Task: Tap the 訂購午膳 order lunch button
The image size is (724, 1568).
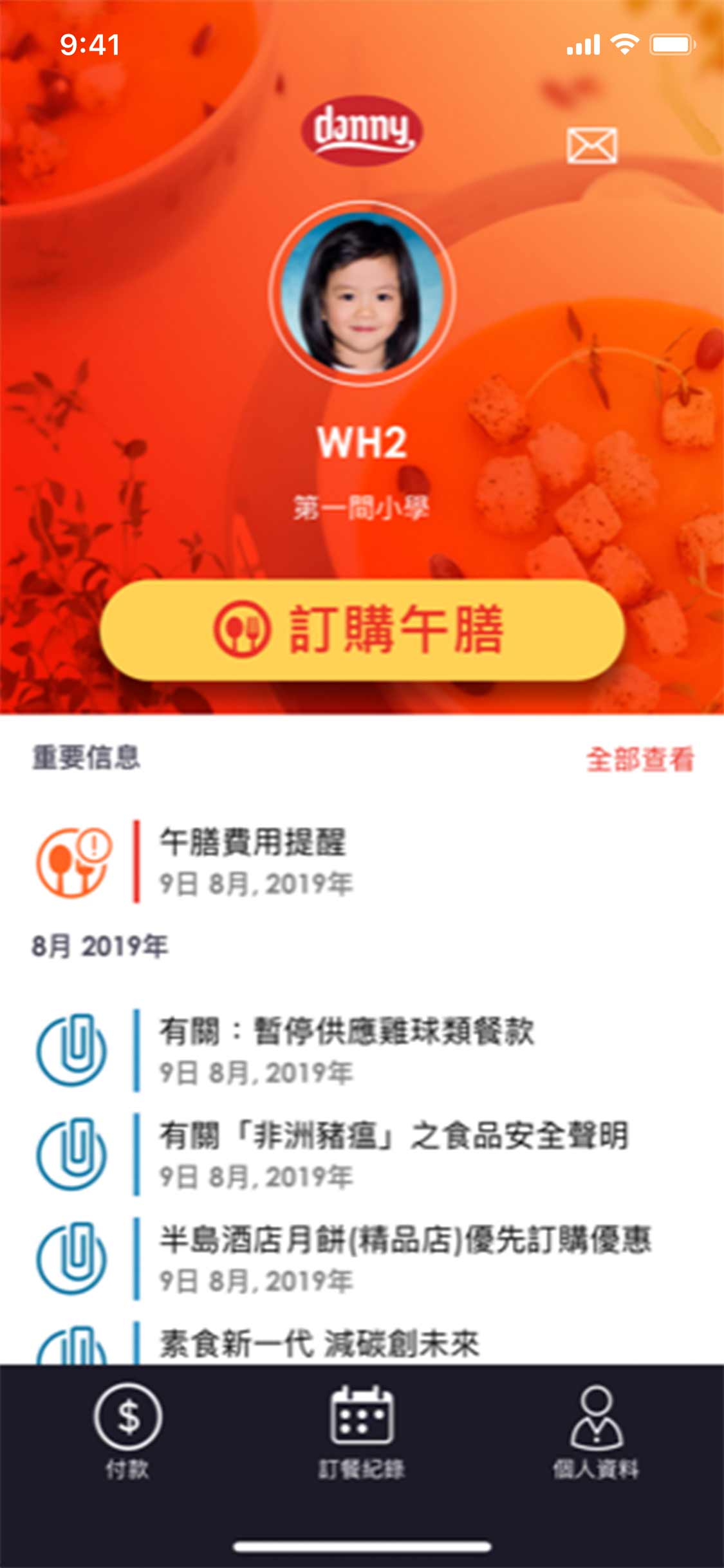Action: tap(362, 630)
